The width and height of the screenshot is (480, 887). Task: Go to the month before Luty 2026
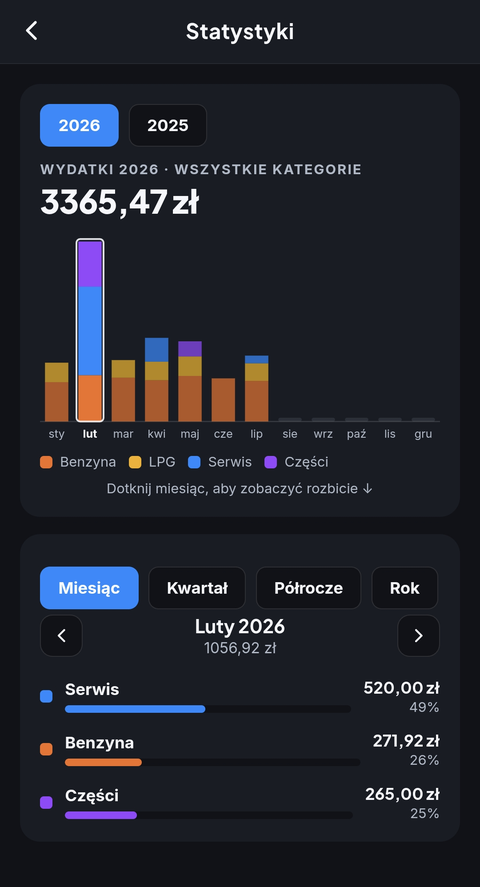pos(62,636)
